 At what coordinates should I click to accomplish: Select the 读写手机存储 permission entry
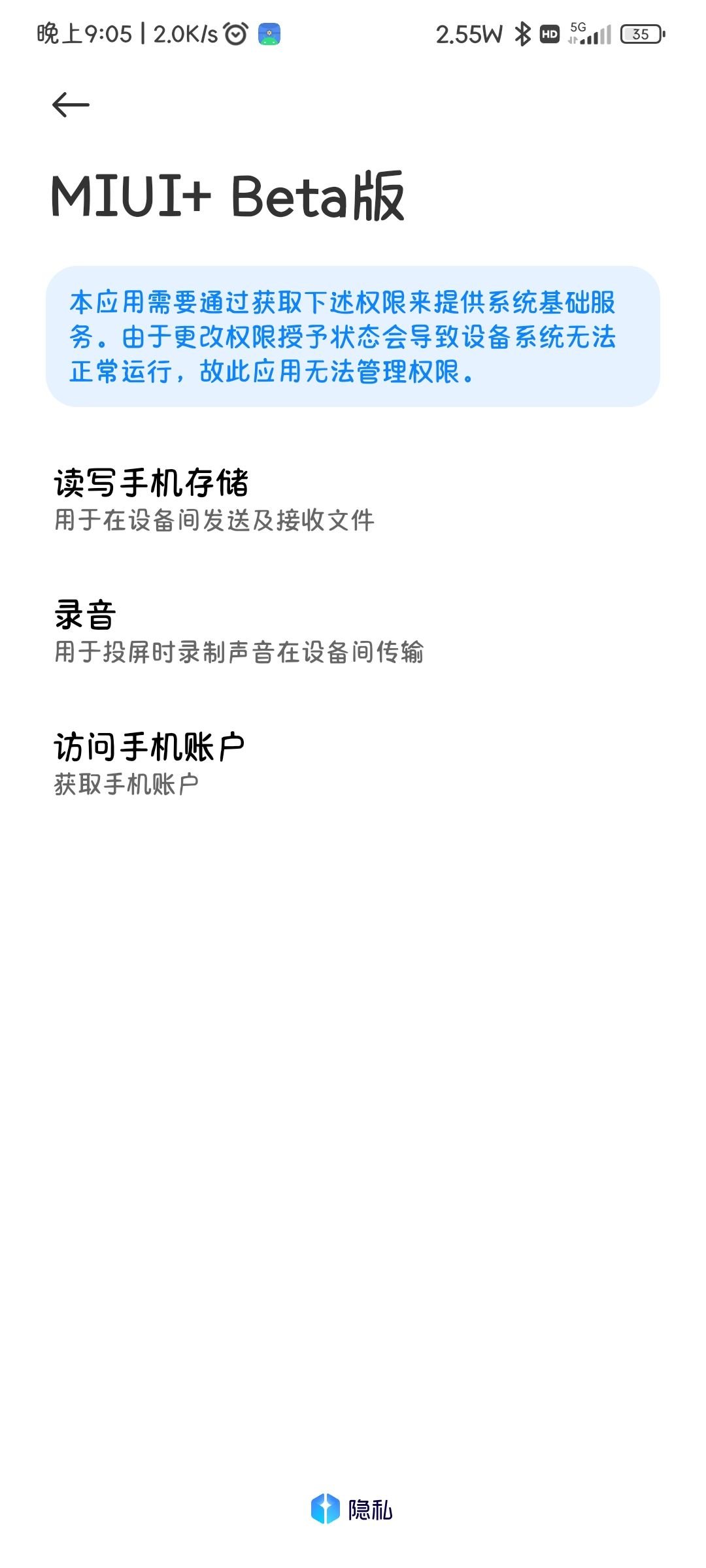click(153, 482)
